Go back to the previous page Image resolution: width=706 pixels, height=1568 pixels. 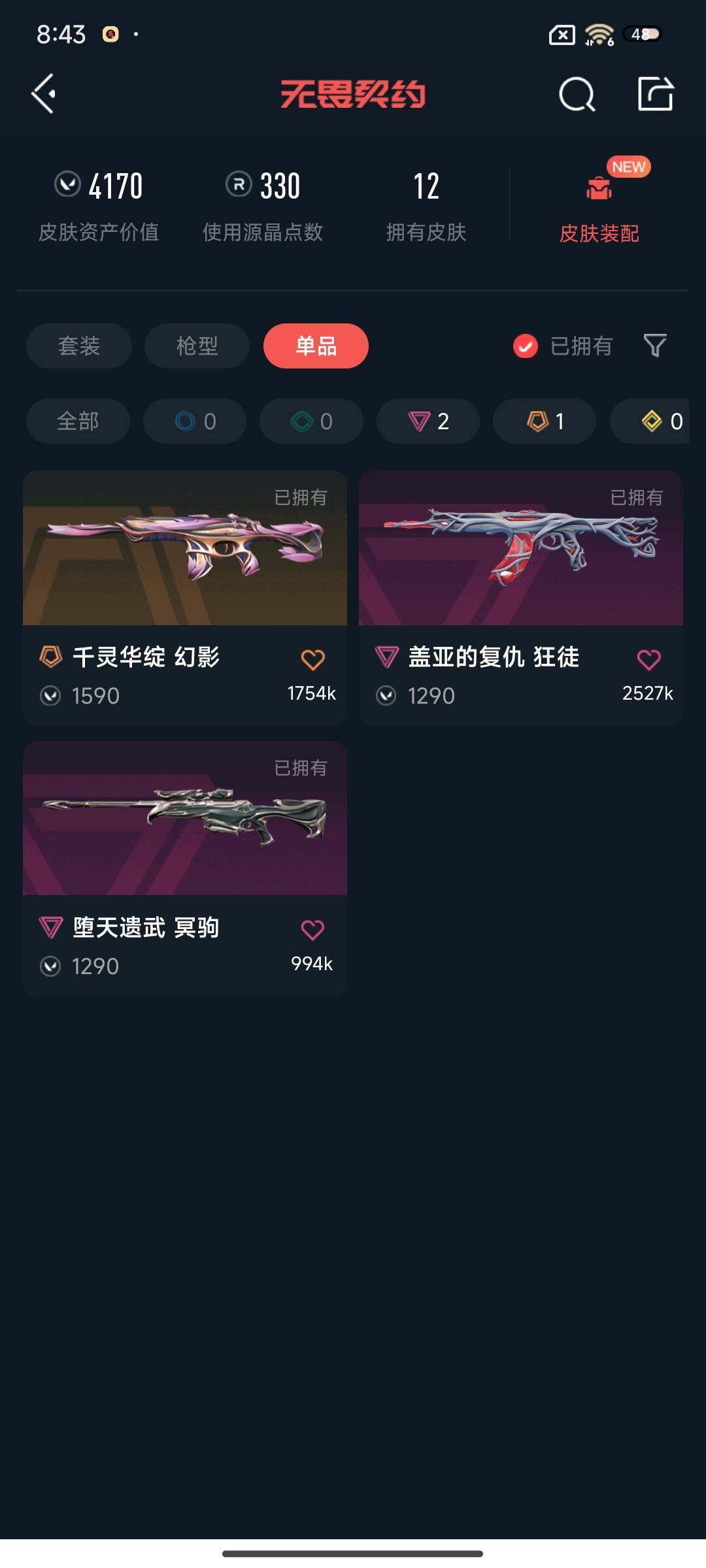click(x=44, y=94)
